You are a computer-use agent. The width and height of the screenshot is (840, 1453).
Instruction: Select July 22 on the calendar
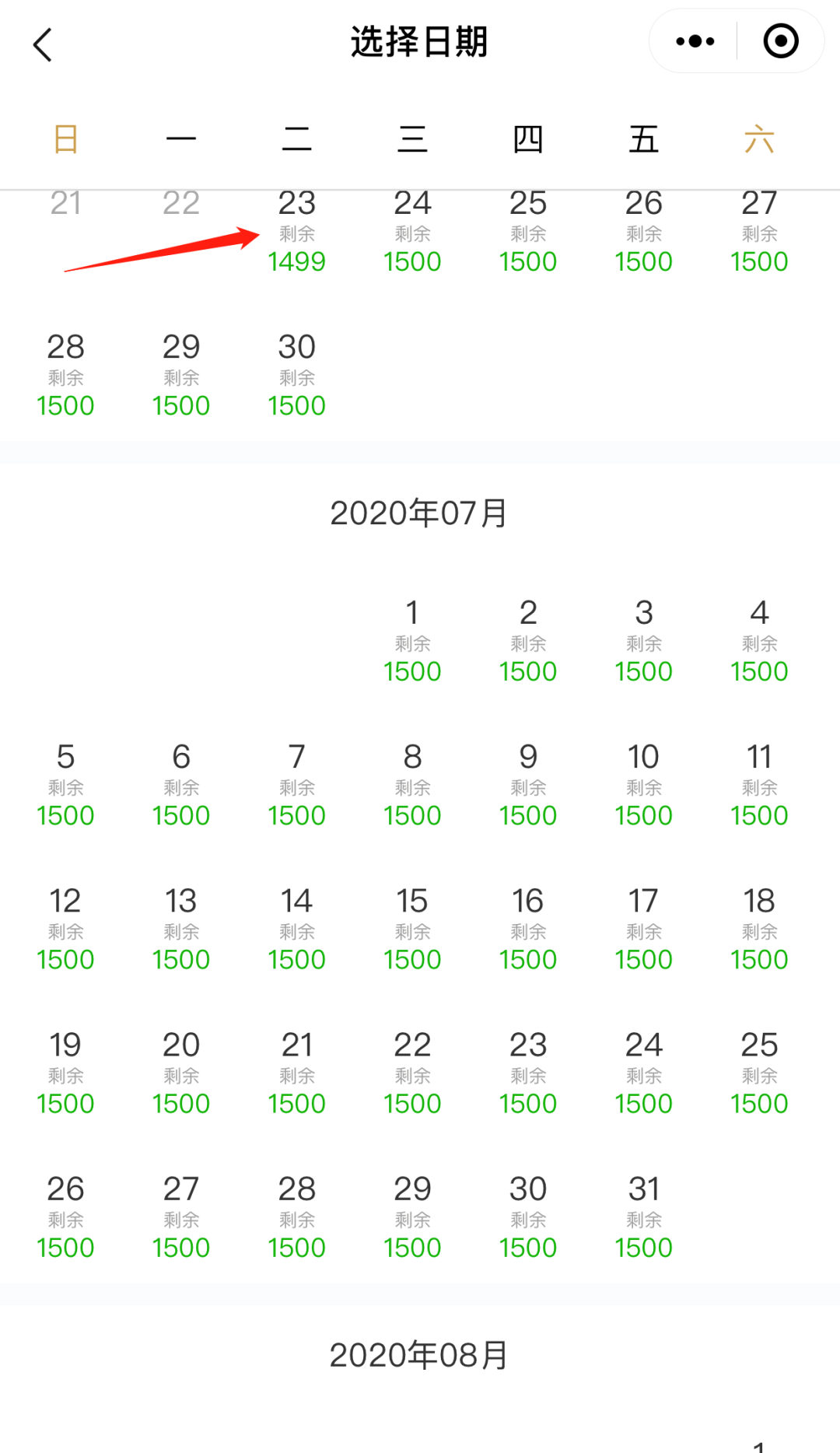pyautogui.click(x=412, y=1073)
